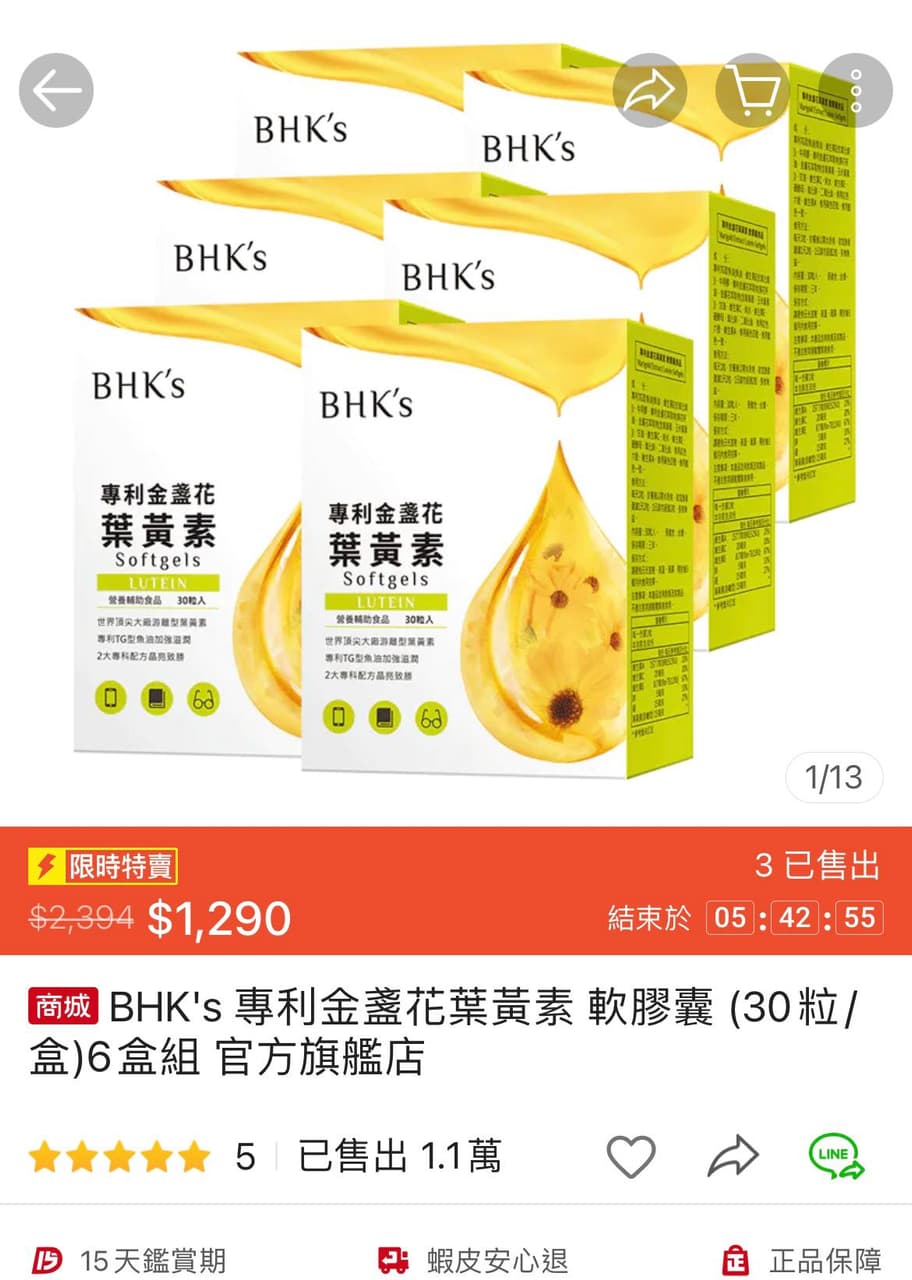912x1280 pixels.
Task: Share the product via LINE
Action: pyautogui.click(x=835, y=1155)
